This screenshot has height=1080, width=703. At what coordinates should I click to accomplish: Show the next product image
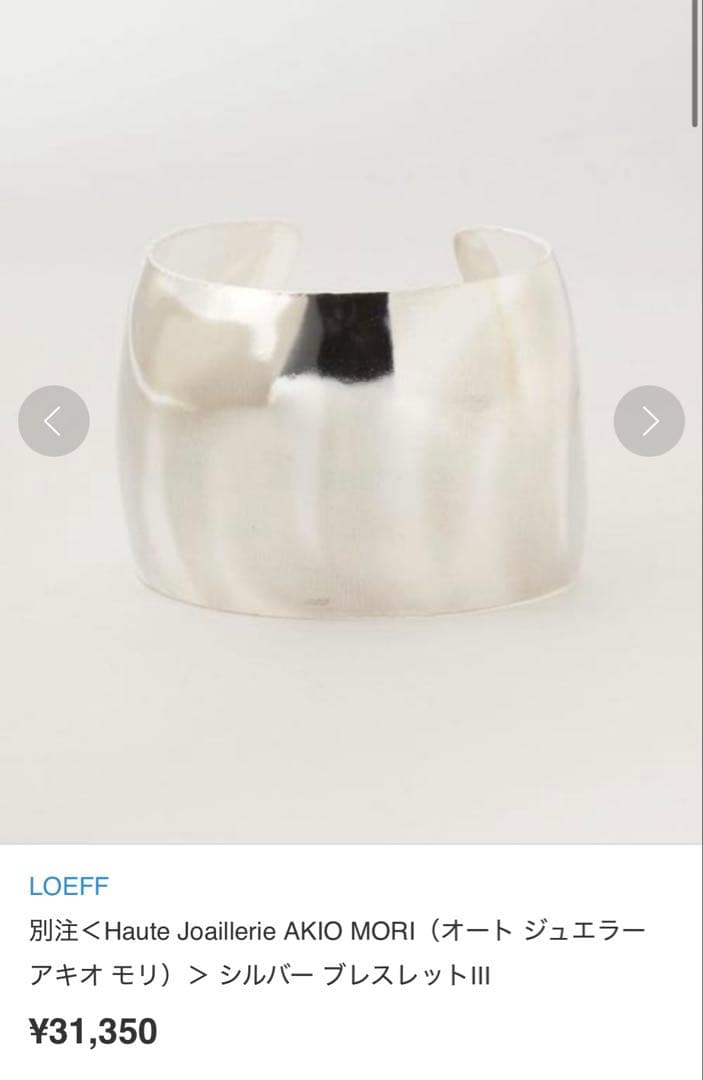pyautogui.click(x=649, y=421)
